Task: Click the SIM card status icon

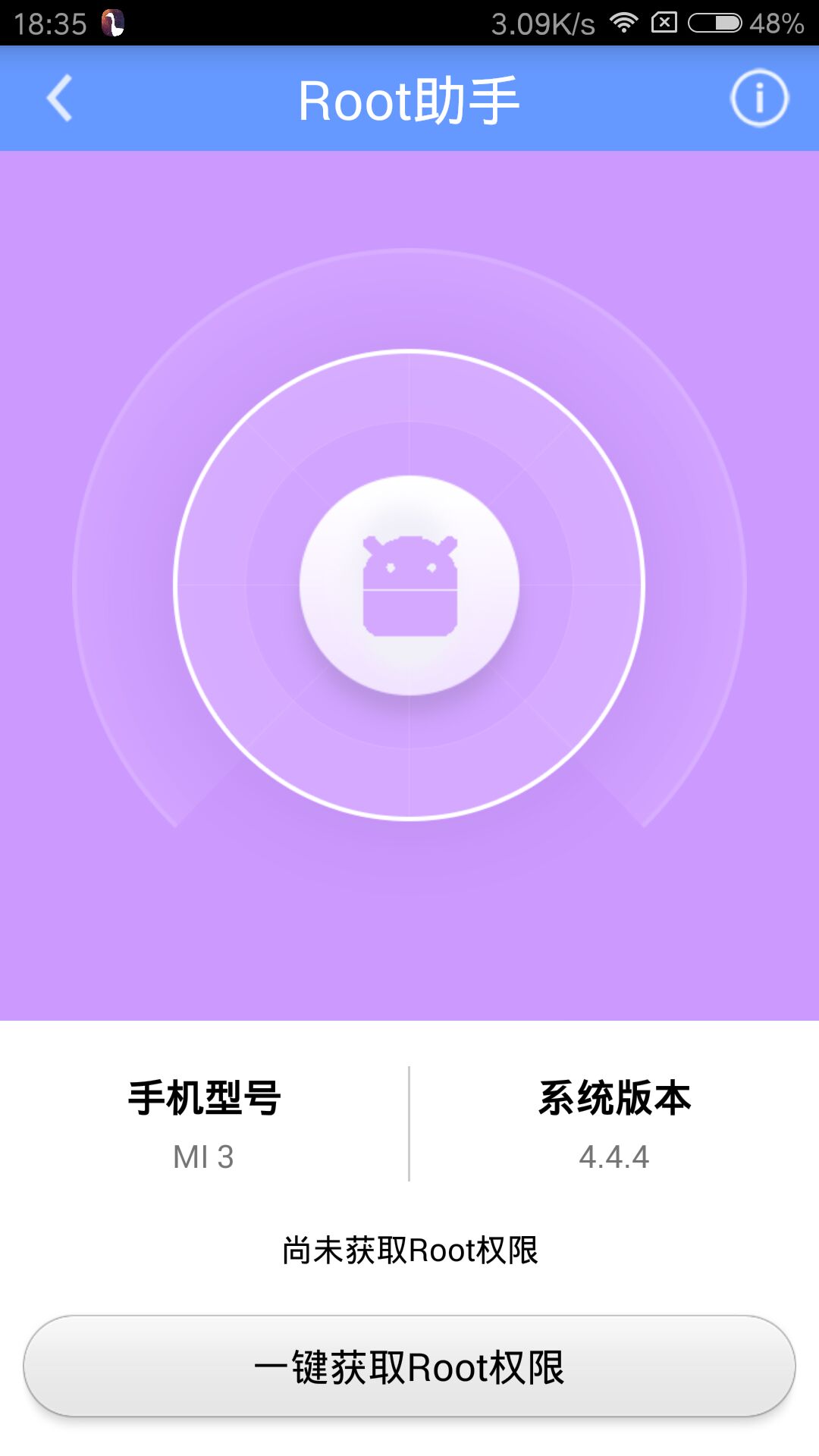Action: pos(664,23)
